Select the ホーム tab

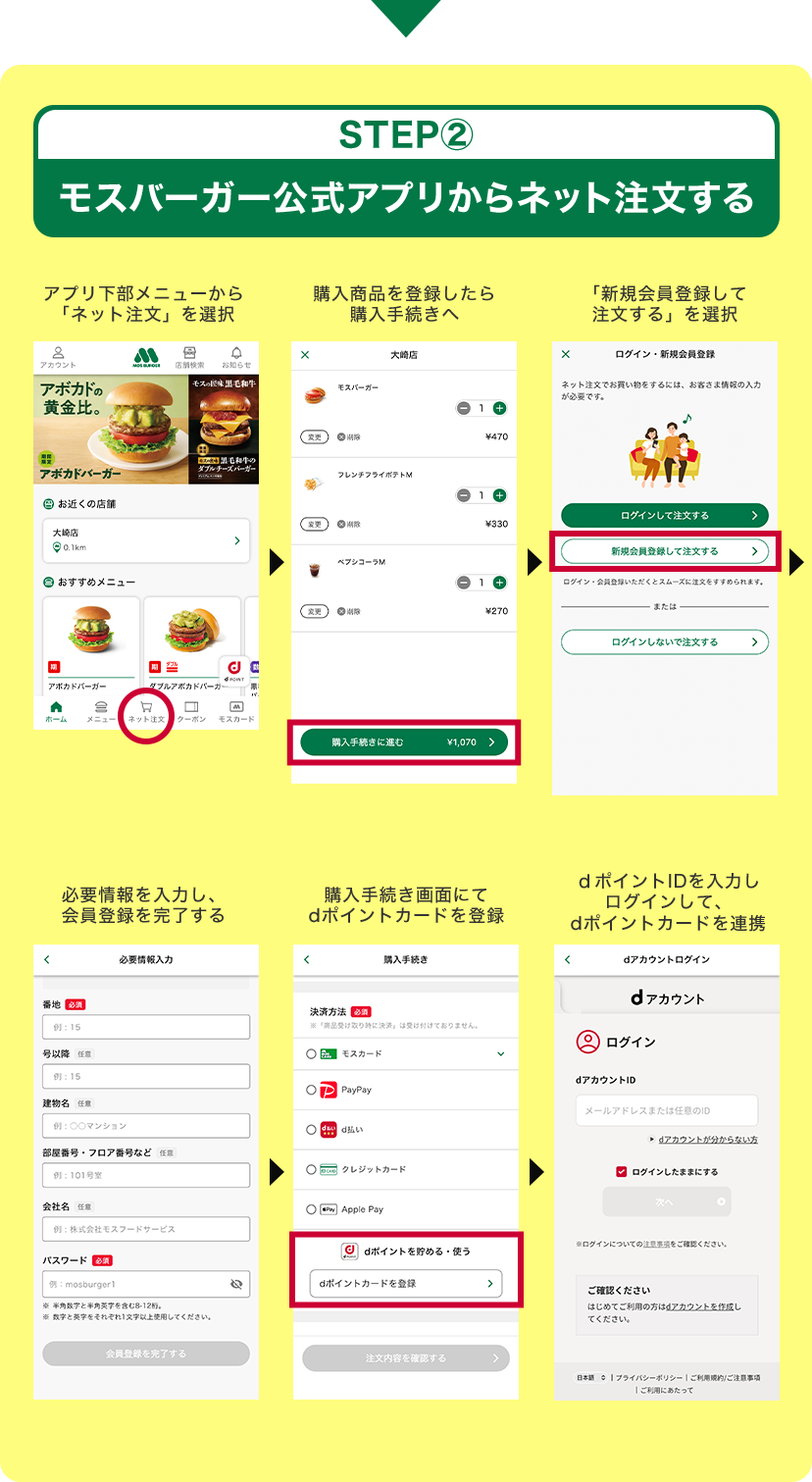(56, 708)
